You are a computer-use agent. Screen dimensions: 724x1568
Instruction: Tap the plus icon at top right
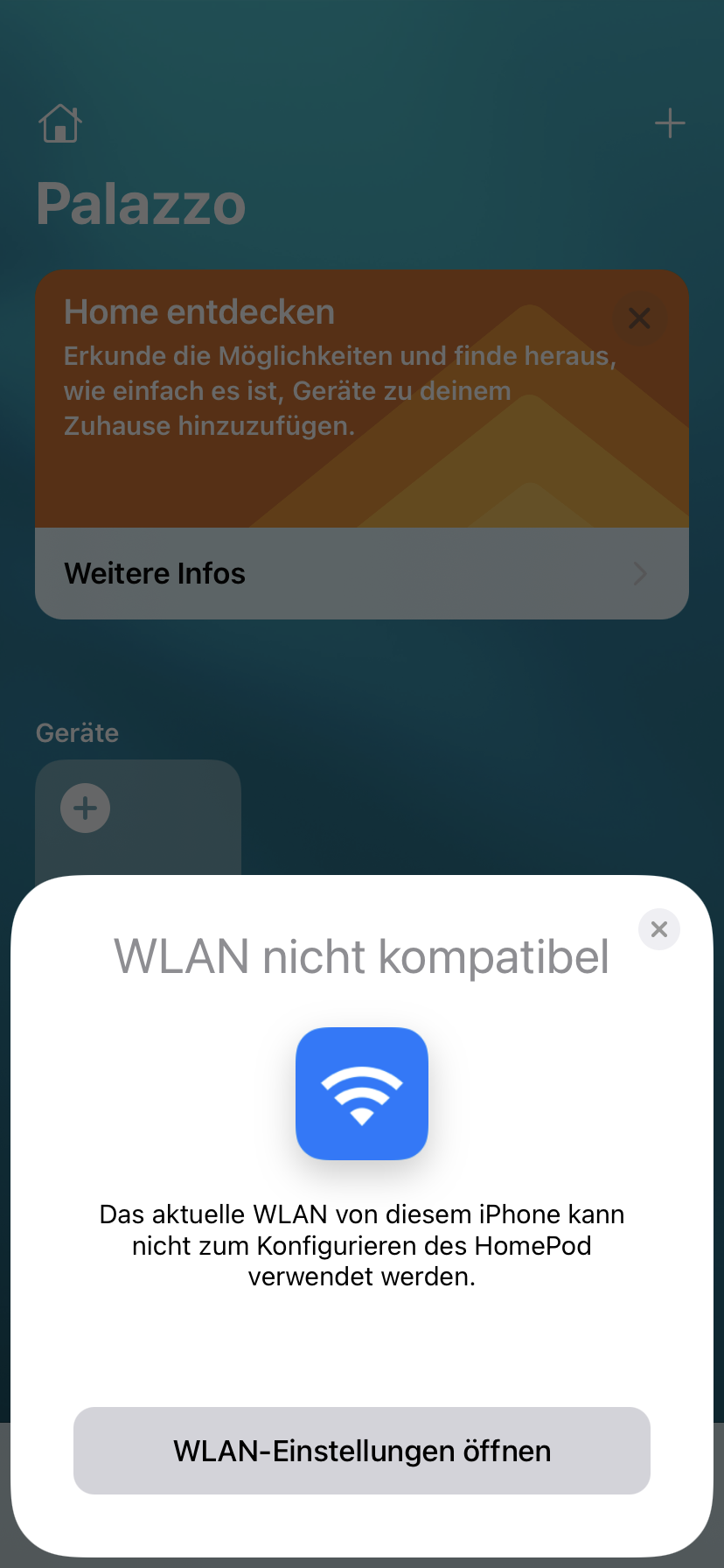tap(670, 123)
